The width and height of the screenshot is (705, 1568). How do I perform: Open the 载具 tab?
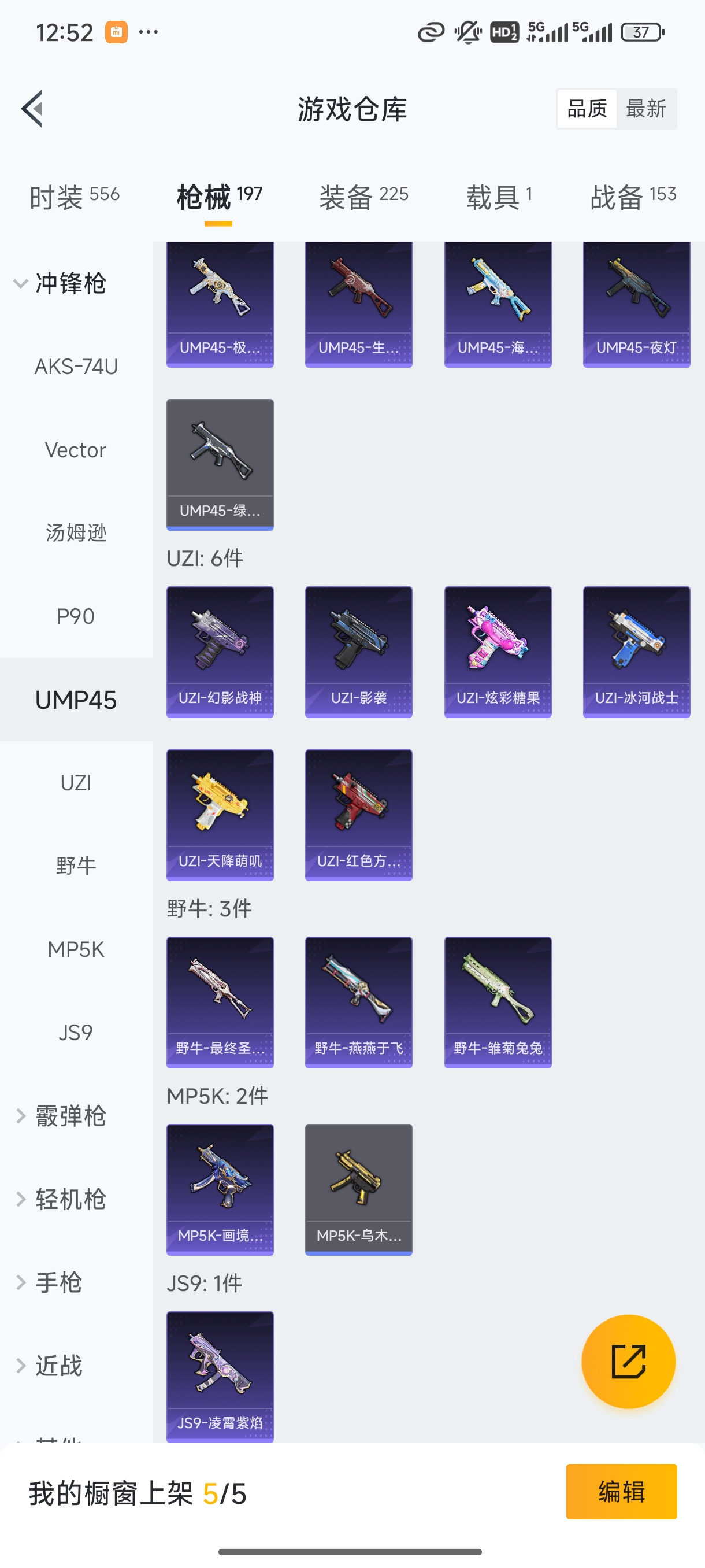point(499,197)
